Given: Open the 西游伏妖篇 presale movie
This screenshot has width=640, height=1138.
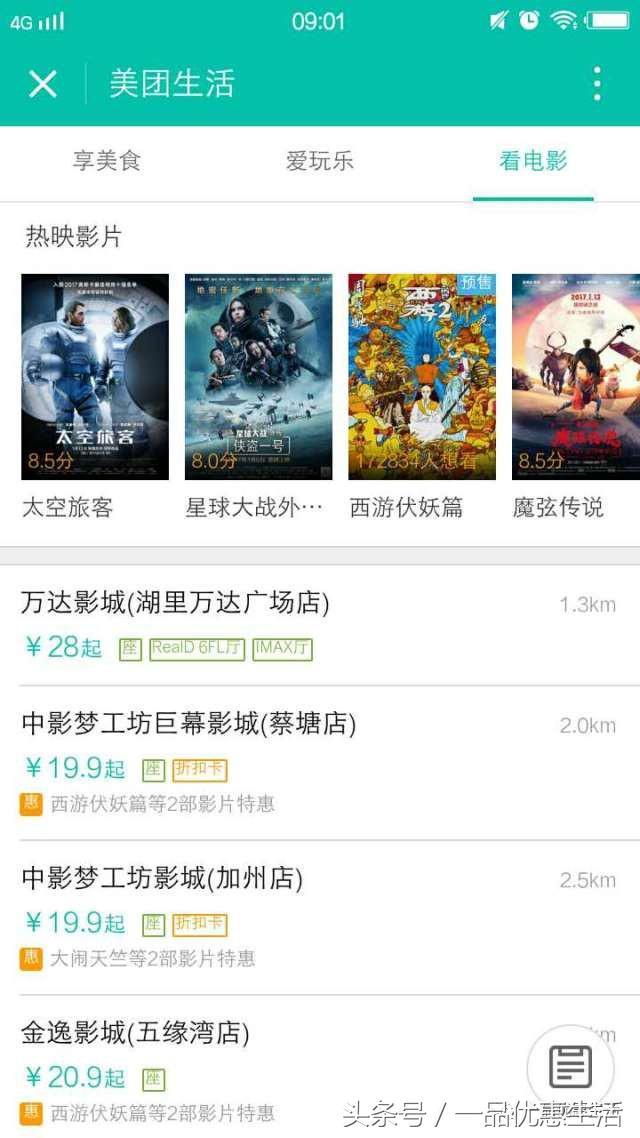Looking at the screenshot, I should point(422,377).
